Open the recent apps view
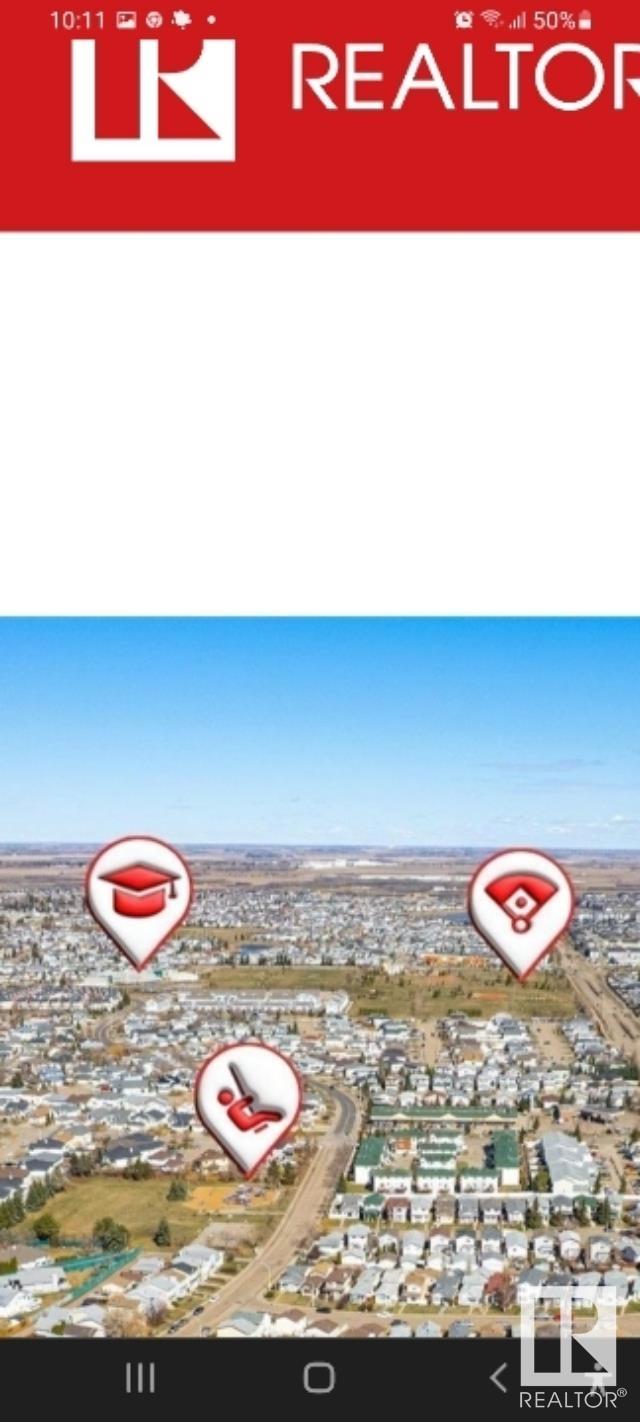The height and width of the screenshot is (1422, 640). click(140, 1378)
